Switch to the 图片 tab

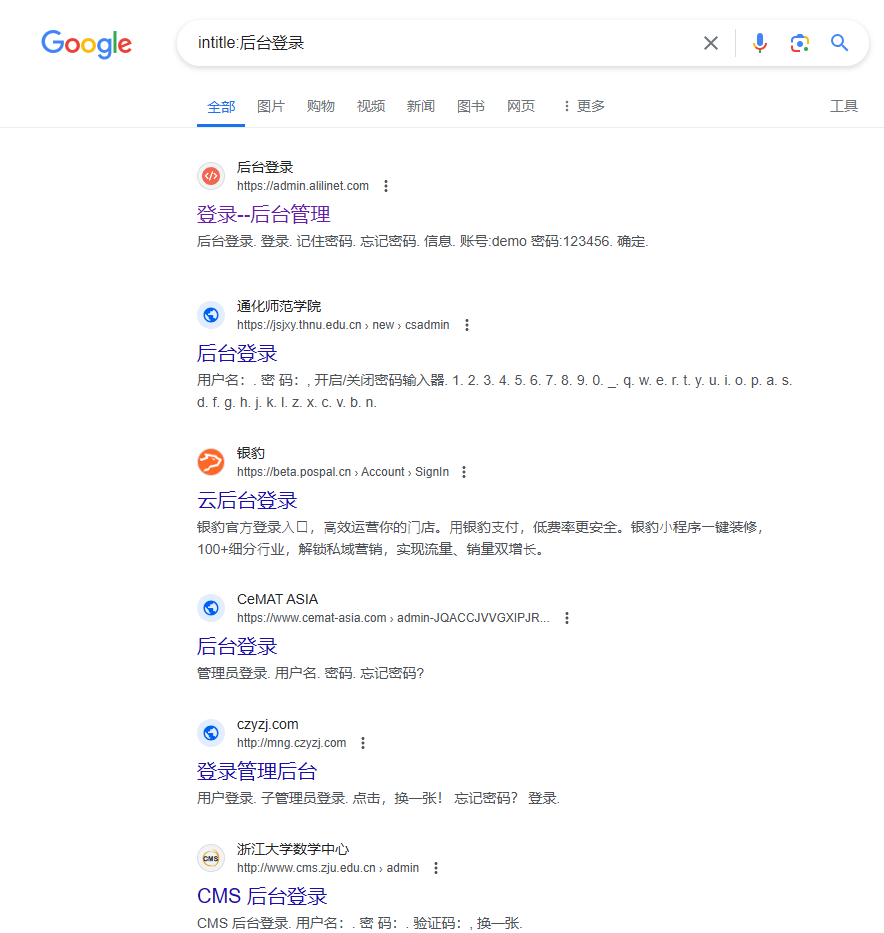[x=270, y=106]
